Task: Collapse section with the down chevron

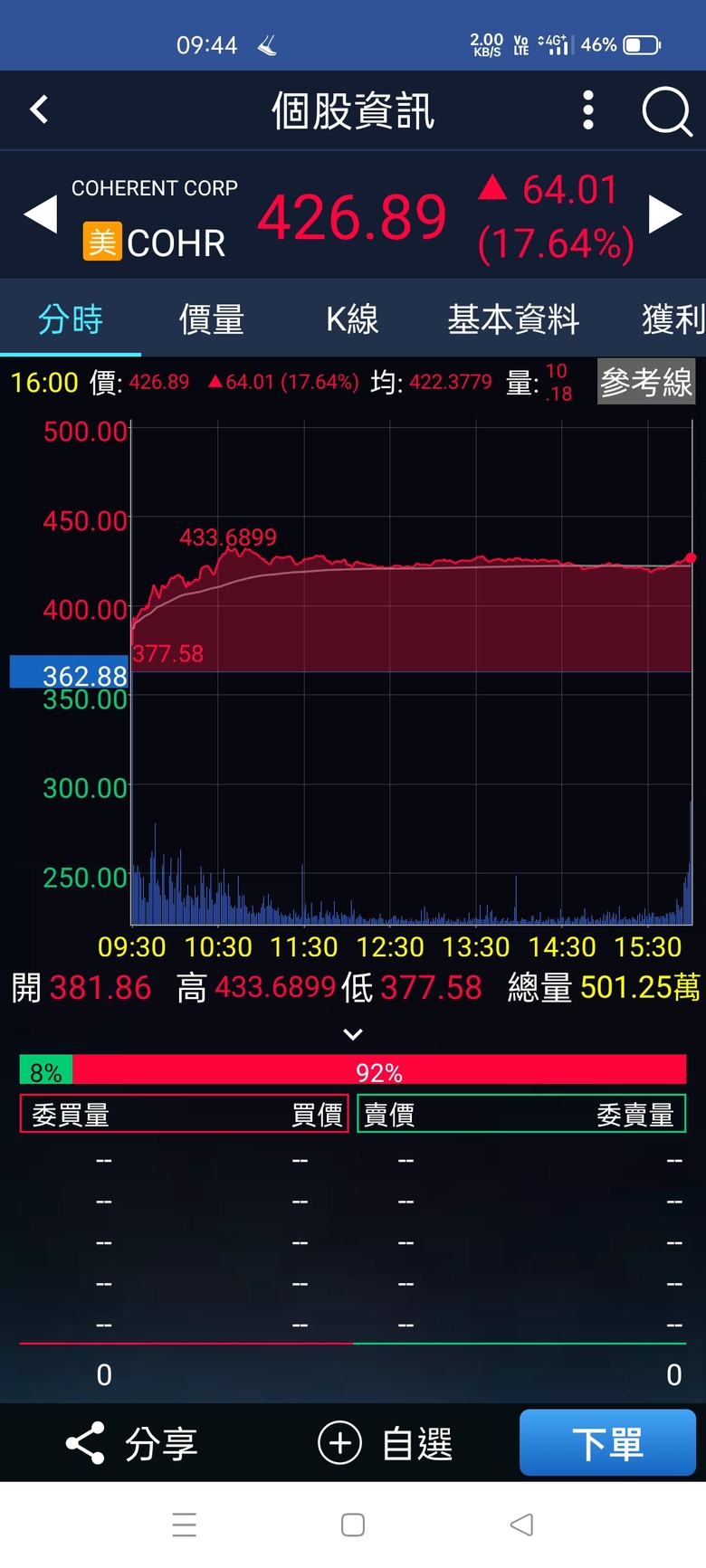Action: (x=353, y=1034)
